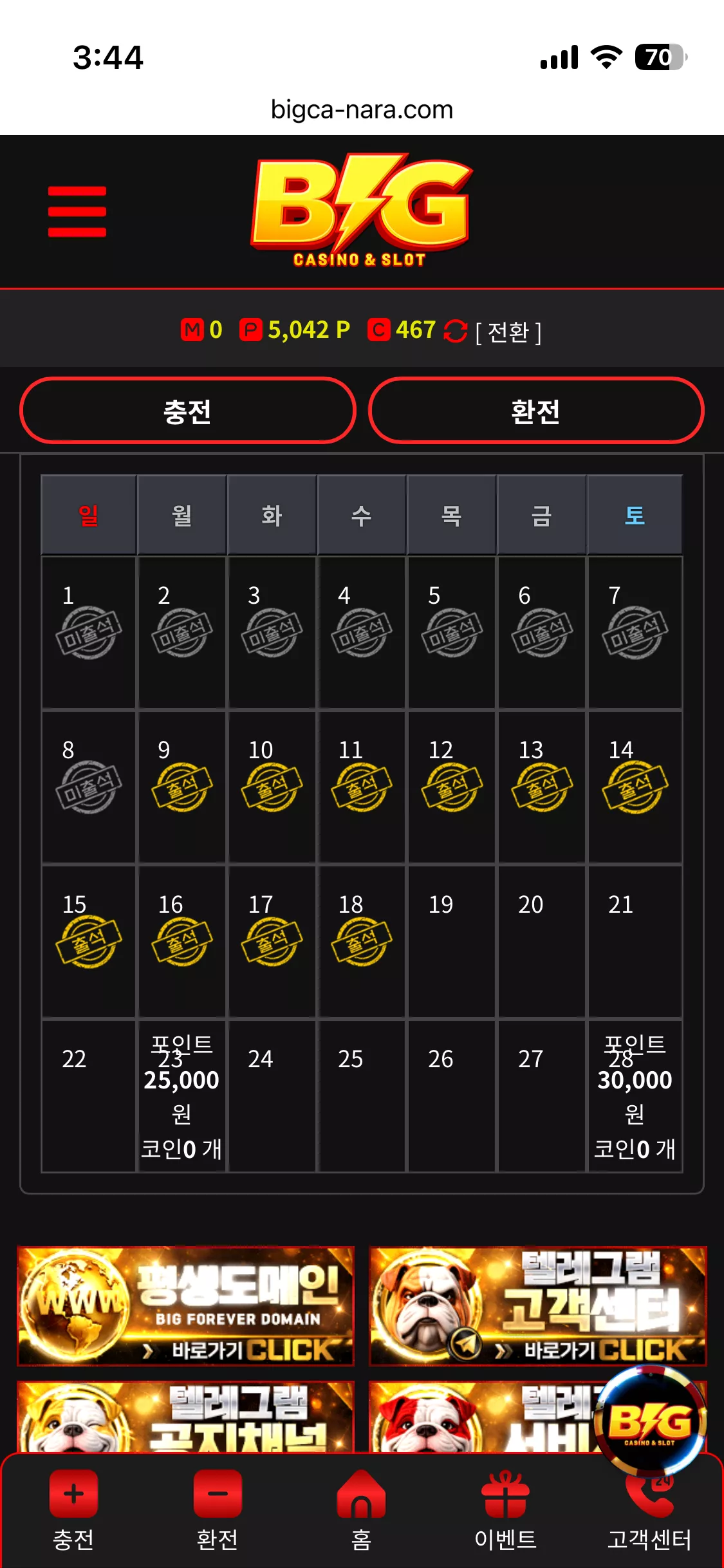Open the 텔레그램 공지채널 banner
The width and height of the screenshot is (724, 1568).
(185, 1416)
